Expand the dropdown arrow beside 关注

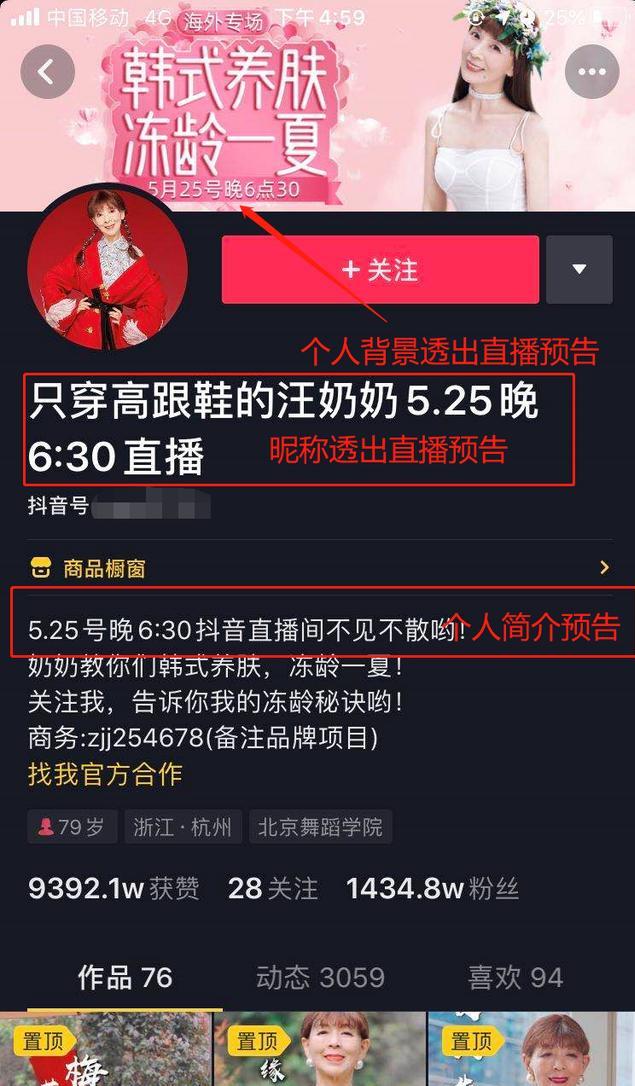point(579,270)
